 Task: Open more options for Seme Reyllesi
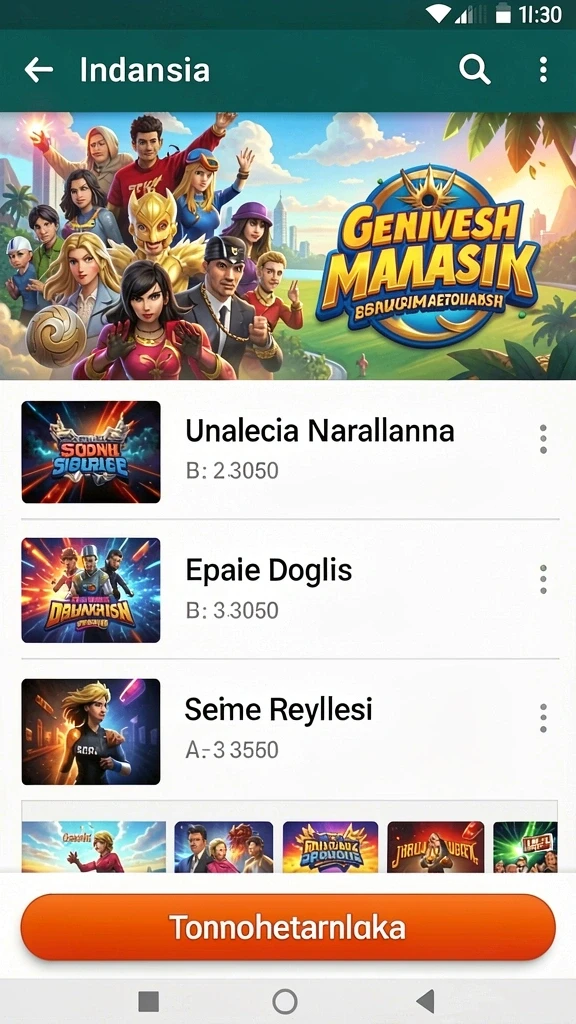click(x=543, y=718)
